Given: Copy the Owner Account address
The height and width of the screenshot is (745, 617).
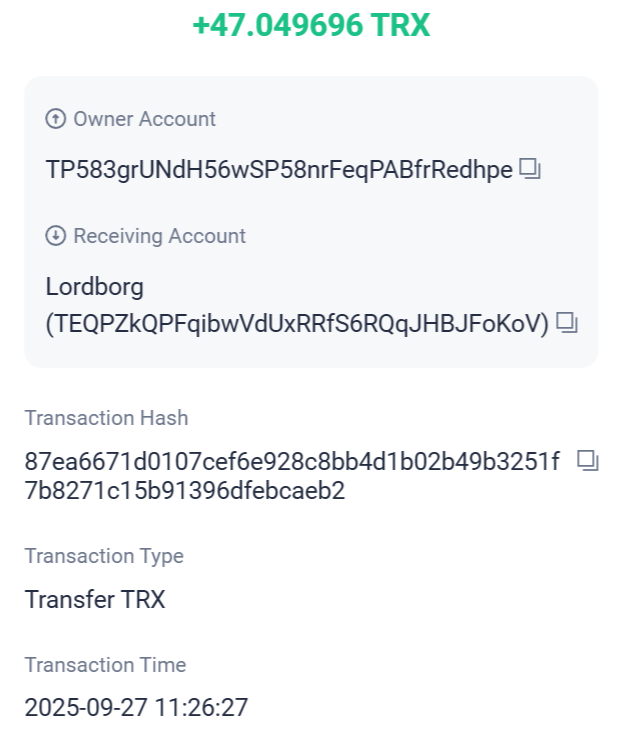Looking at the screenshot, I should (530, 169).
